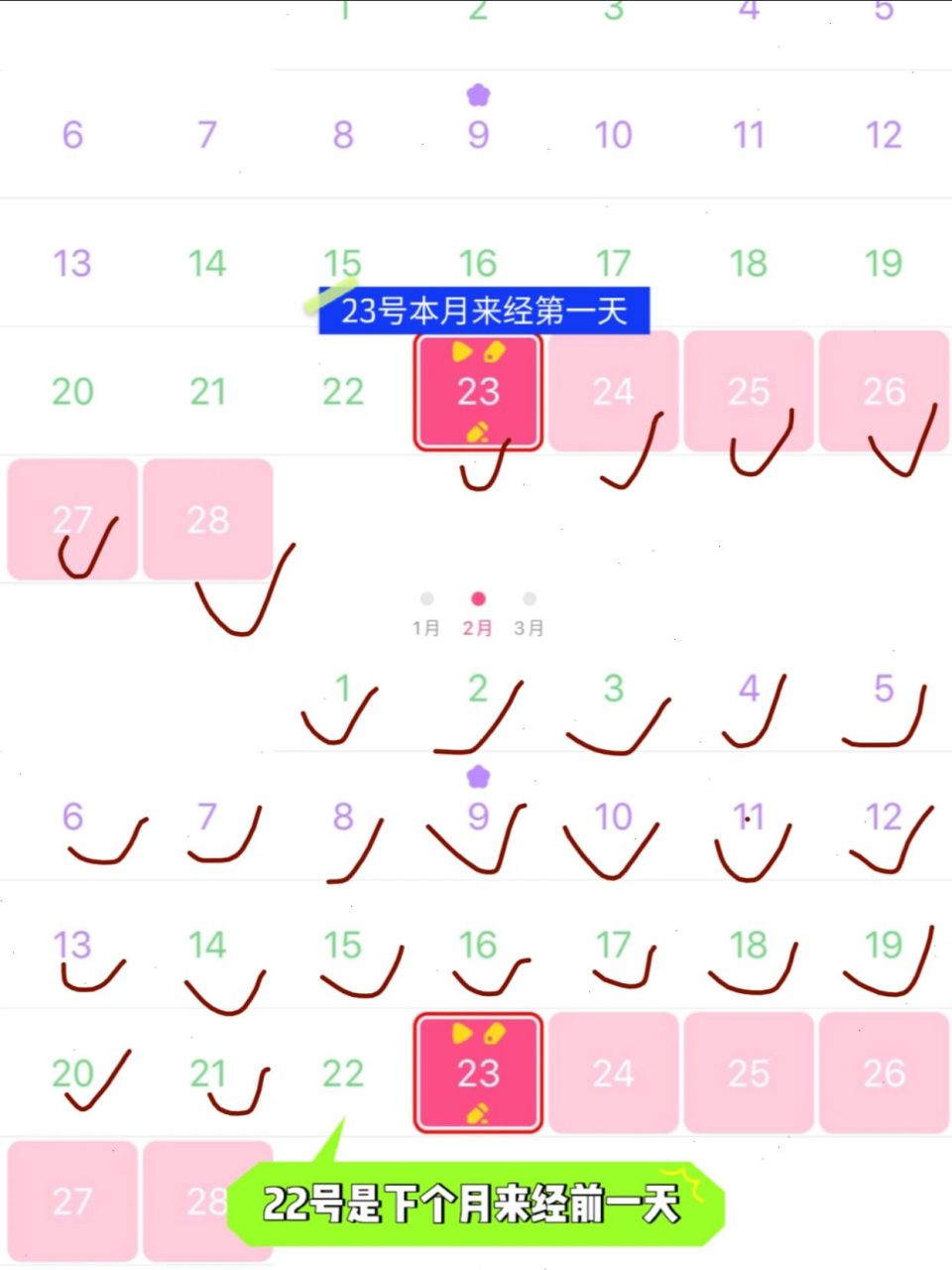Image resolution: width=952 pixels, height=1270 pixels.
Task: Tap the tag icon on February 23 cell
Action: click(x=496, y=1032)
